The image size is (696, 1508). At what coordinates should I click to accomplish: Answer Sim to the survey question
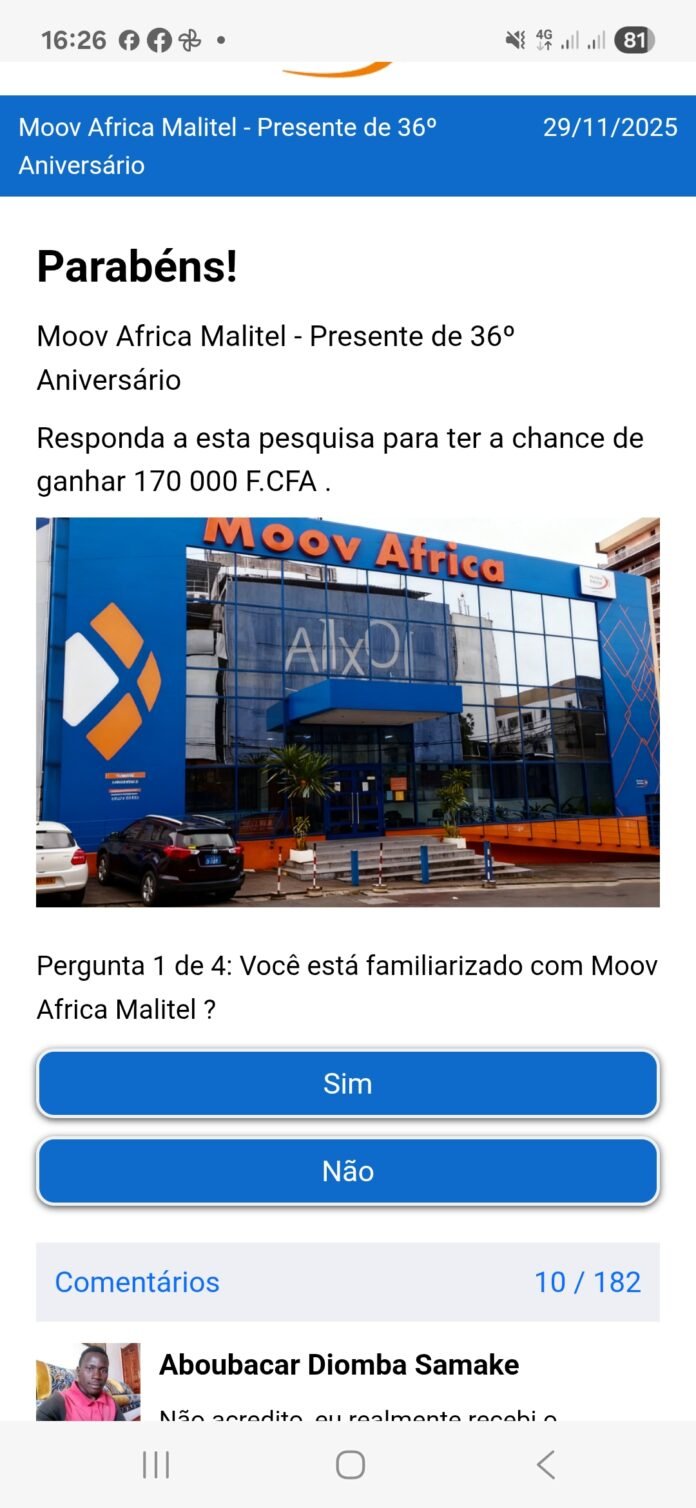tap(347, 1084)
